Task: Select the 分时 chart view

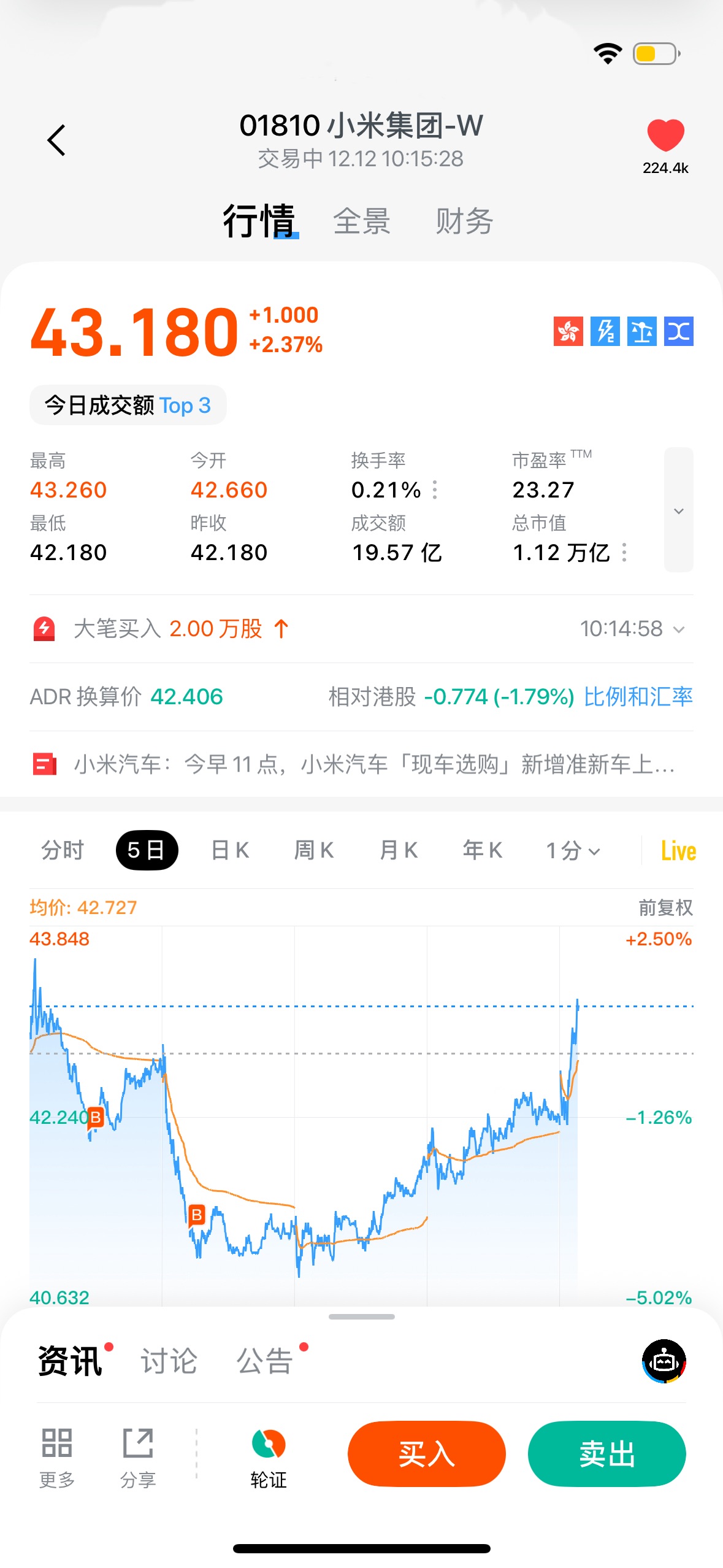Action: 62,850
